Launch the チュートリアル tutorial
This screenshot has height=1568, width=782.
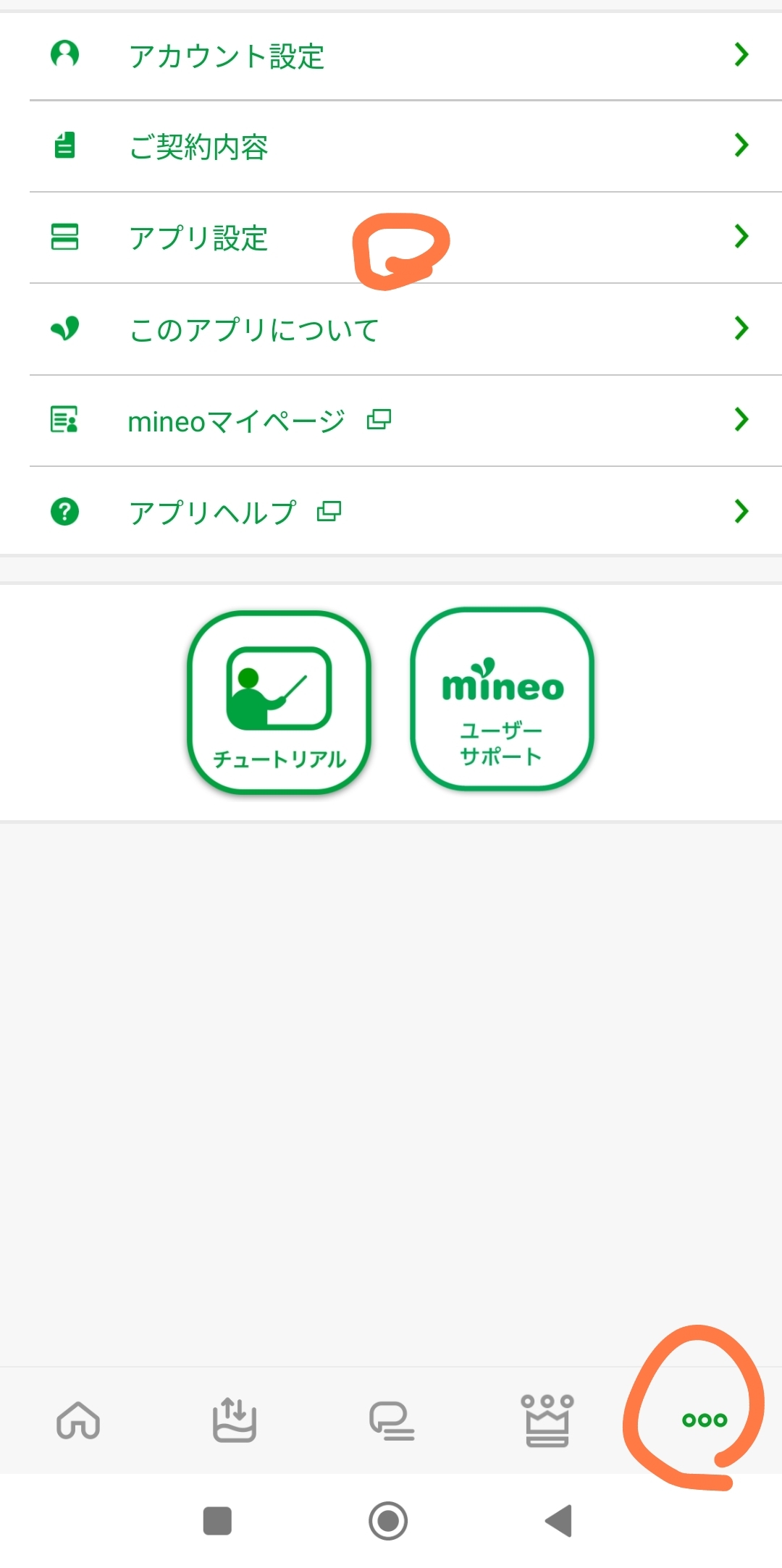(279, 701)
